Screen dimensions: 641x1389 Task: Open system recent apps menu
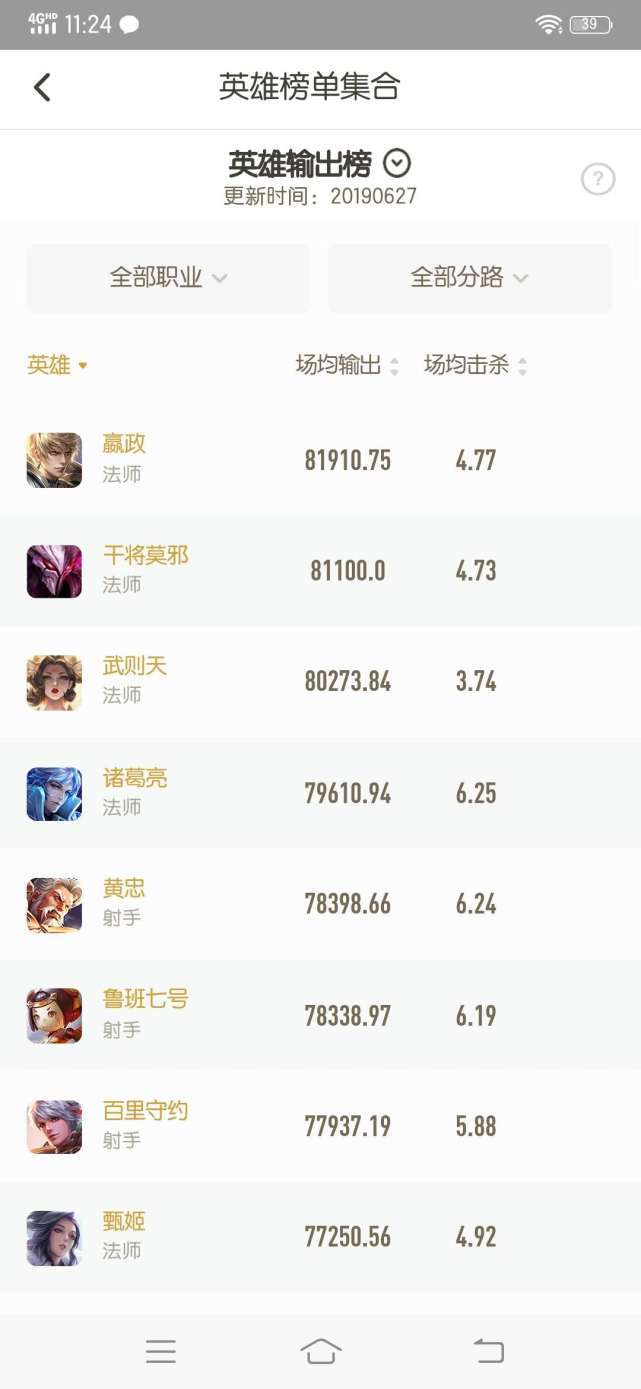click(x=160, y=1352)
